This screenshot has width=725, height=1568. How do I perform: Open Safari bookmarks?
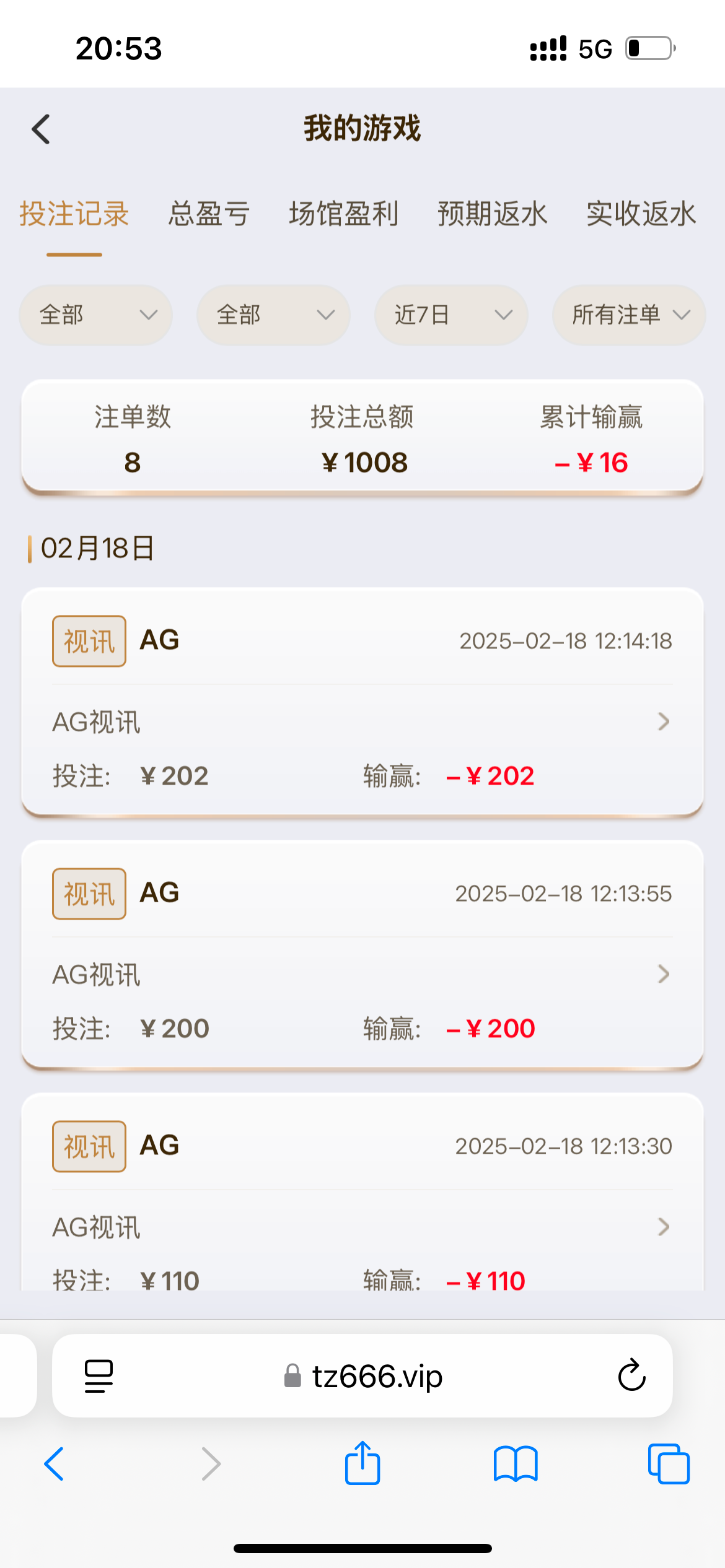516,1463
